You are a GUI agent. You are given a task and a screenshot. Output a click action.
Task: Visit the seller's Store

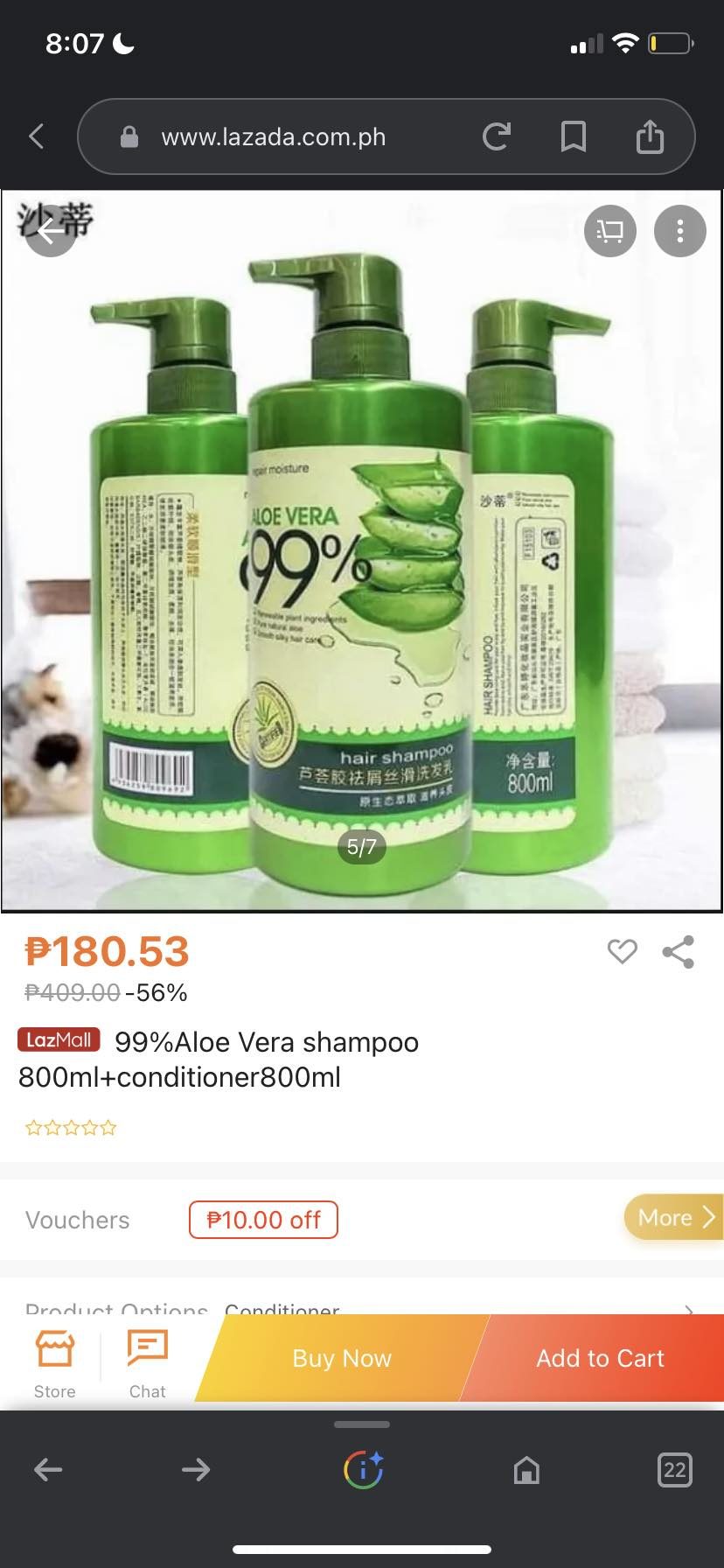pyautogui.click(x=54, y=1363)
